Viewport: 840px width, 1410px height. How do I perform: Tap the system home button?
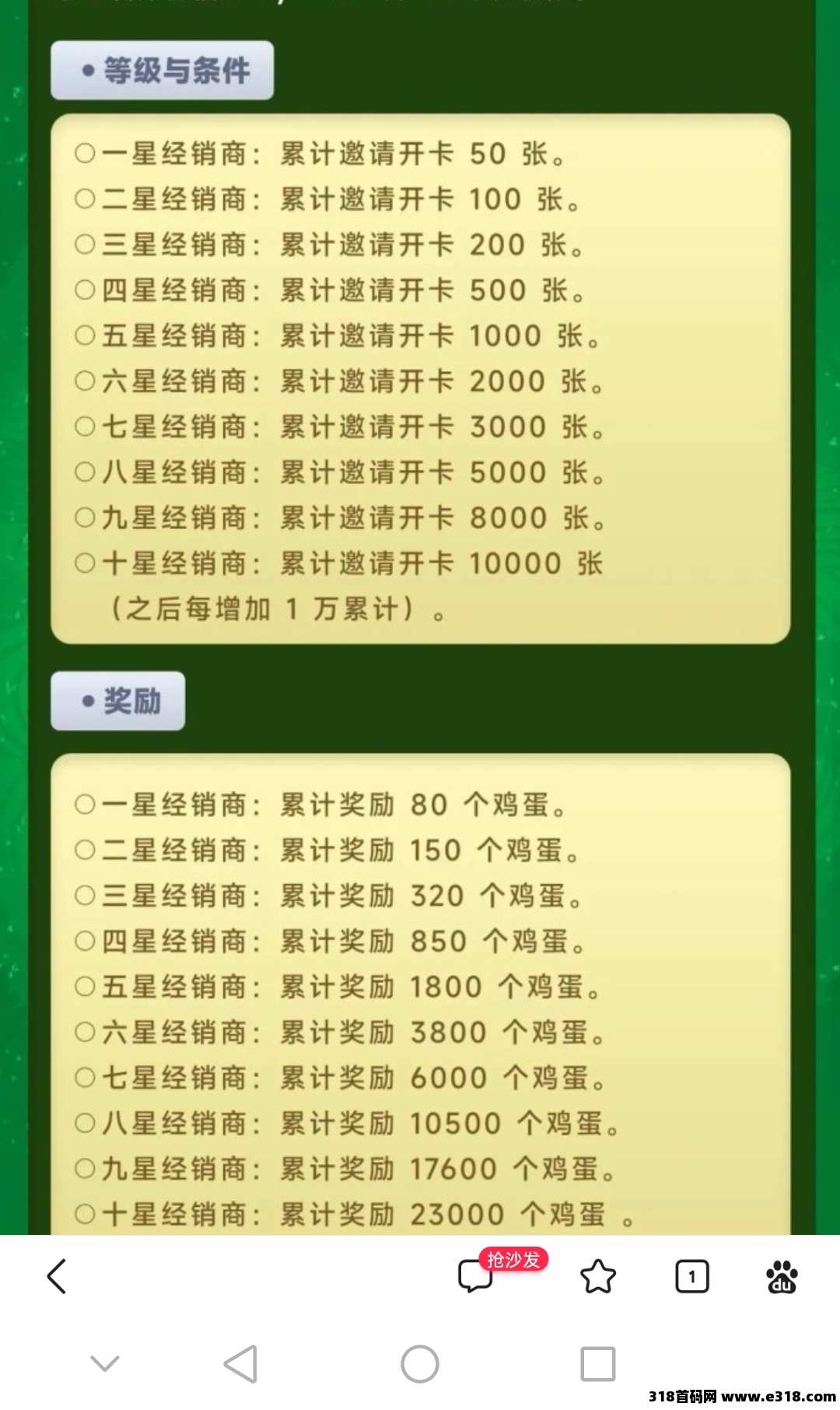(419, 1364)
